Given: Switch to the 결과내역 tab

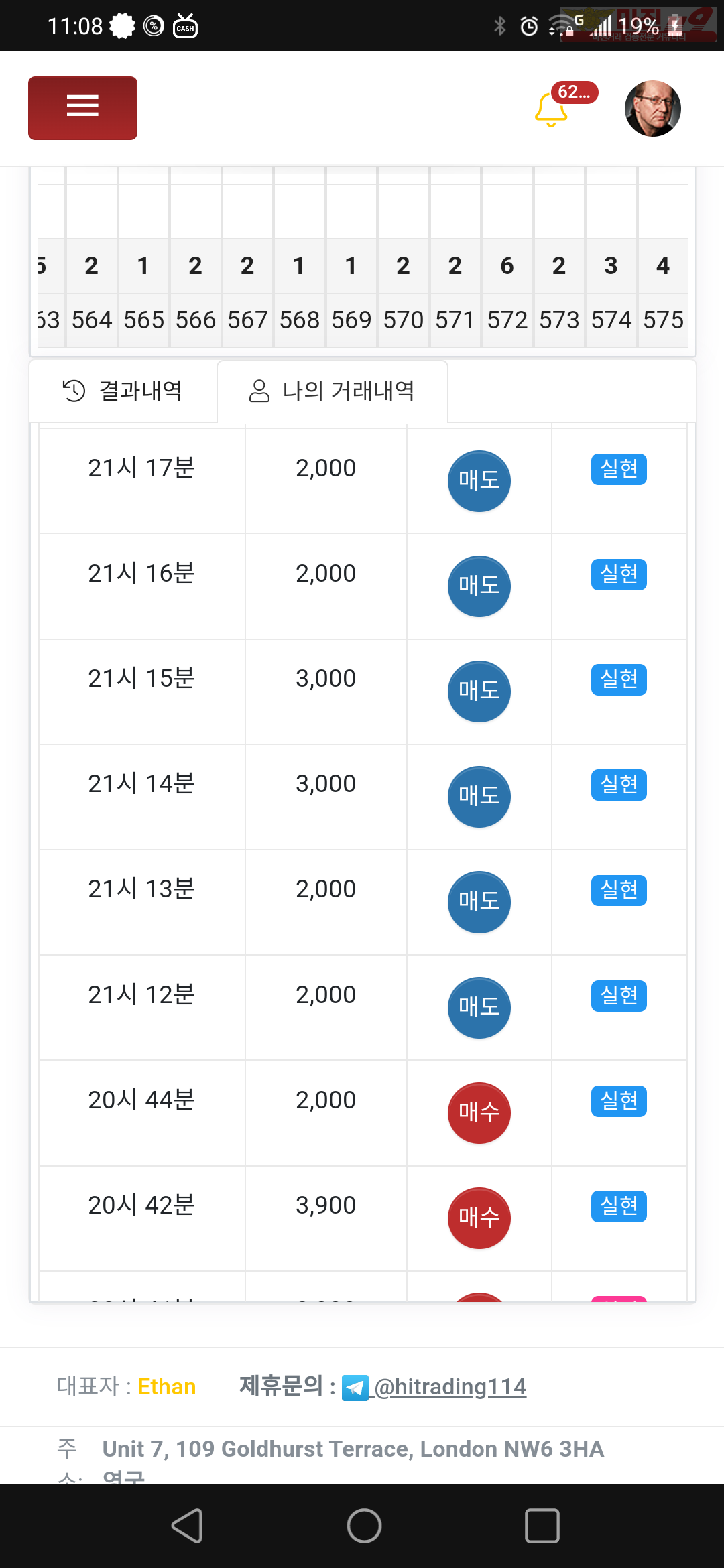Looking at the screenshot, I should 123,391.
